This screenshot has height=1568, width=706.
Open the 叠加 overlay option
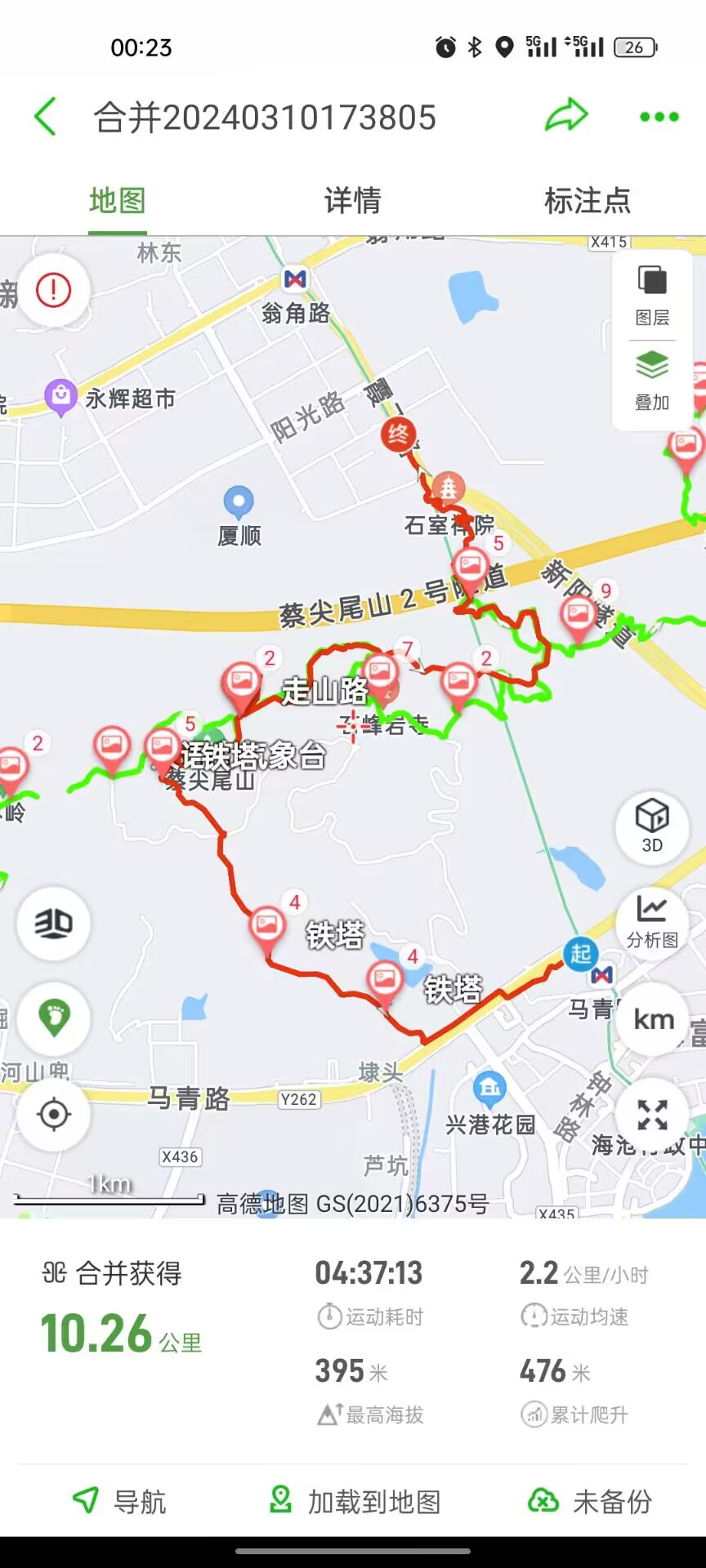[x=652, y=381]
